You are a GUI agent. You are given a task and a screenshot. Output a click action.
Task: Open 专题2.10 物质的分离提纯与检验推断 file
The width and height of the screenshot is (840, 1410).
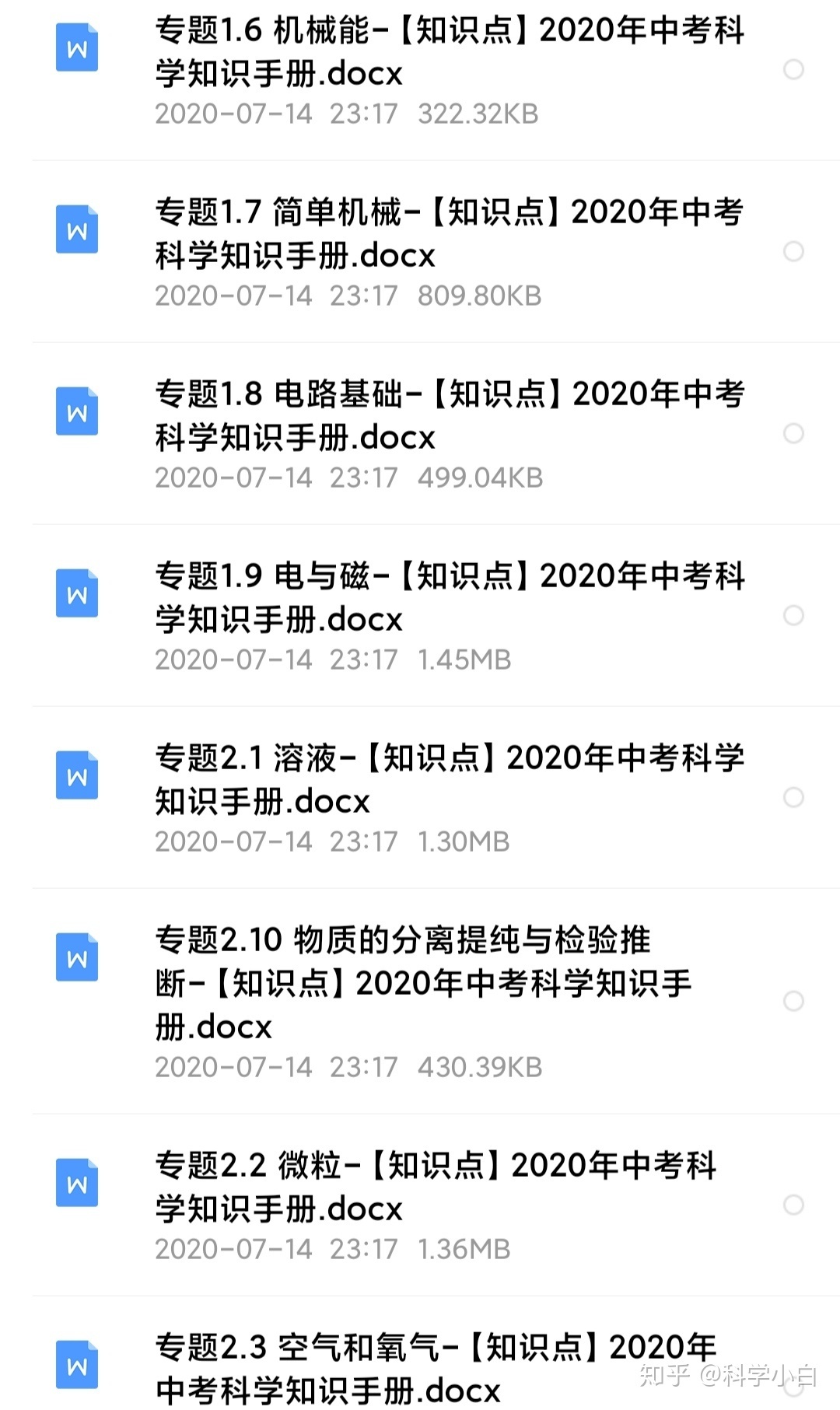[x=424, y=983]
